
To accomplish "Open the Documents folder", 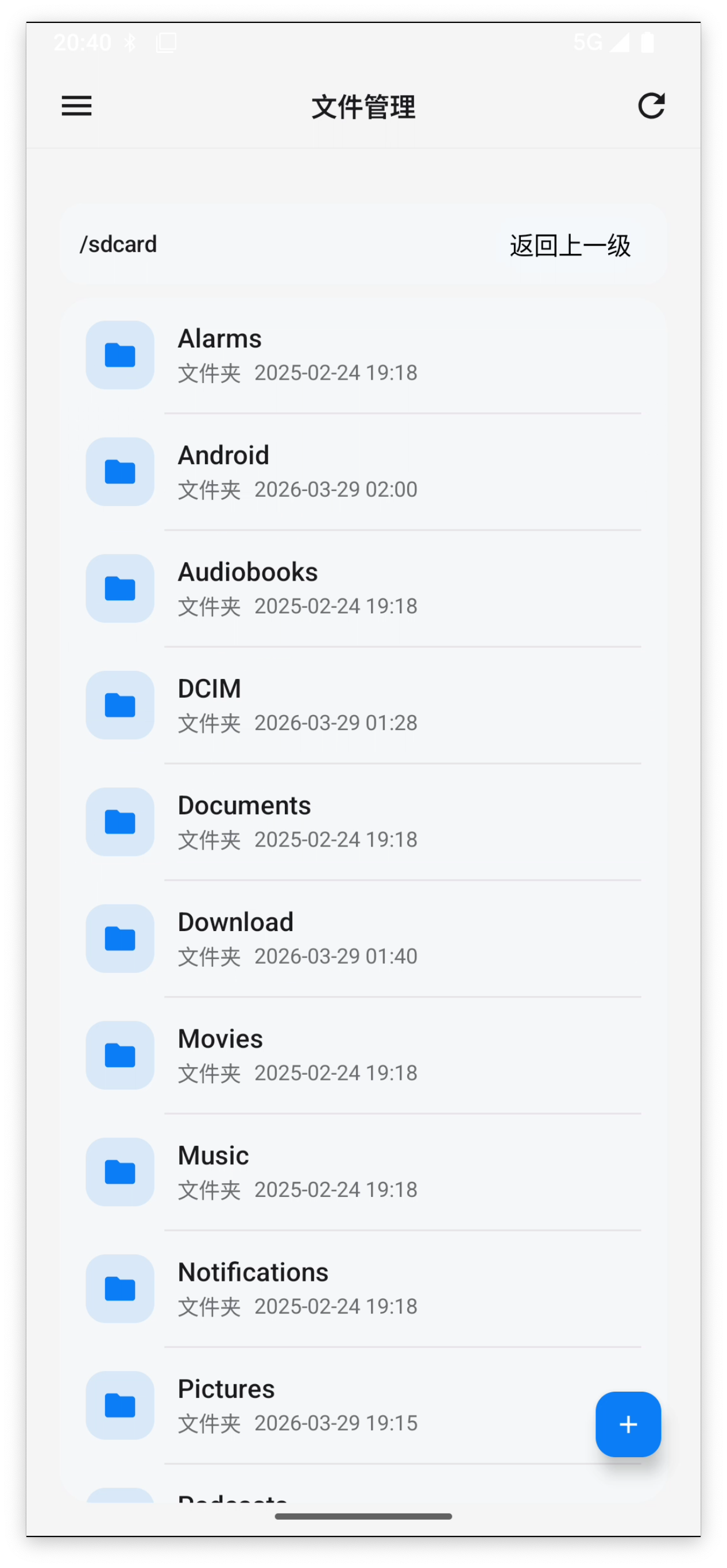I will pyautogui.click(x=363, y=822).
